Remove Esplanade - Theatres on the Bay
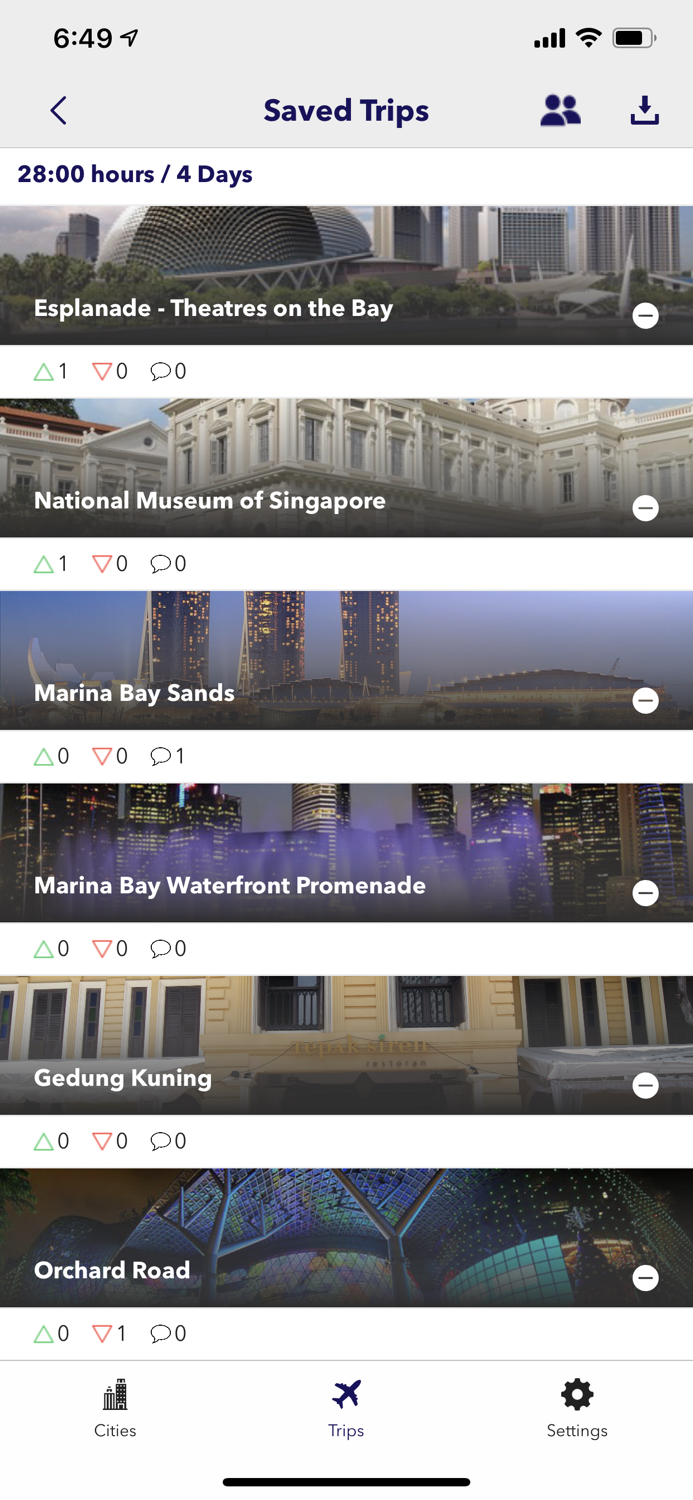 point(646,316)
